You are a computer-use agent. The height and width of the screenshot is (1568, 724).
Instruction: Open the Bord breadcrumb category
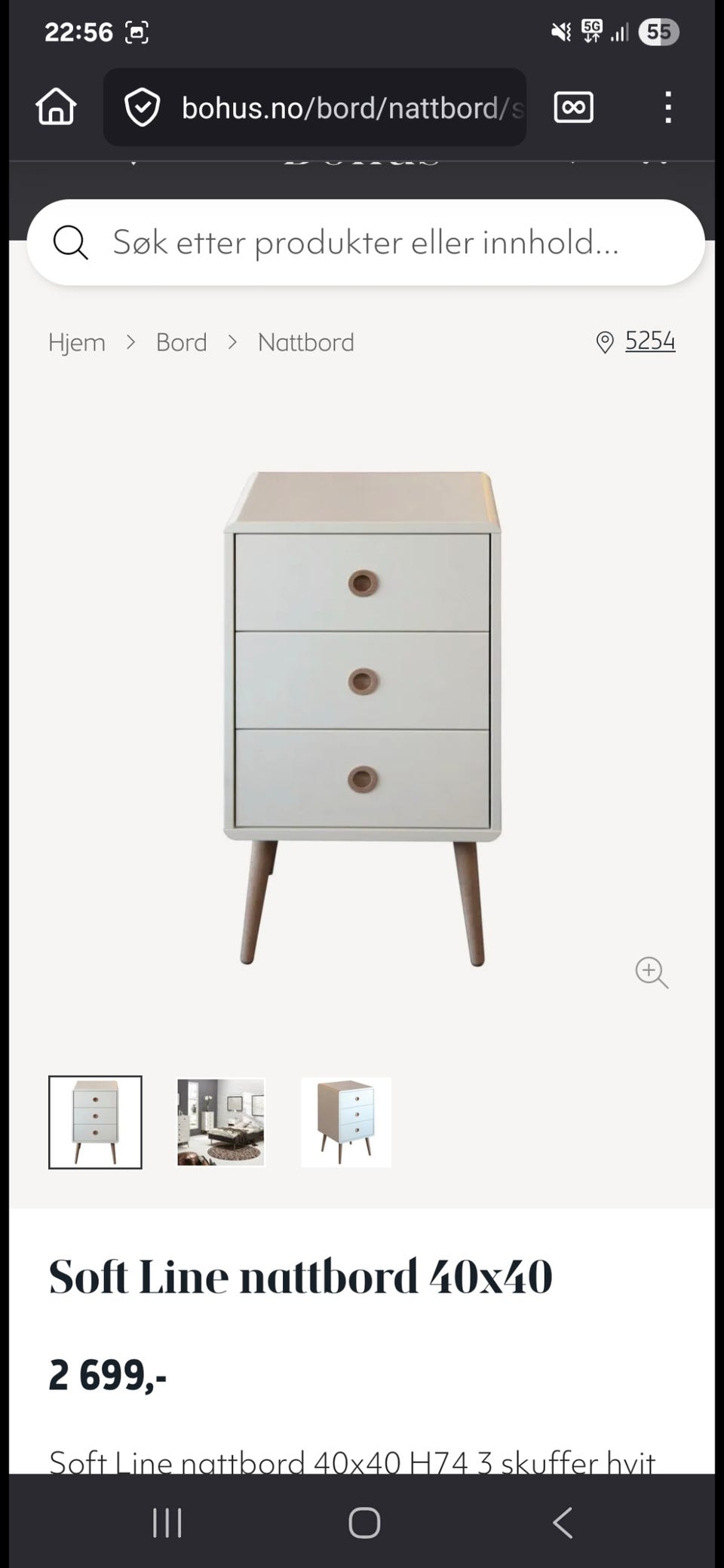[x=181, y=342]
